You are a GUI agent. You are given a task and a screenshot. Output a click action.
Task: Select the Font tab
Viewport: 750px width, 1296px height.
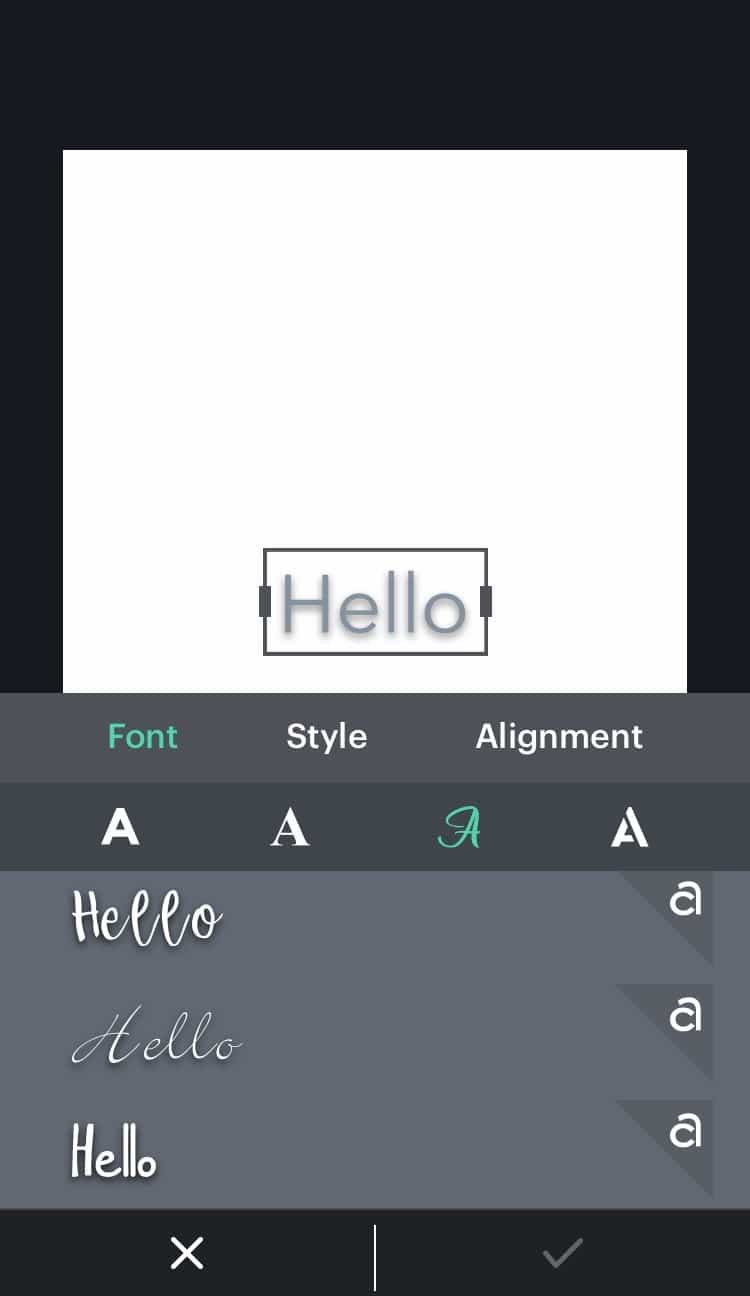[143, 737]
